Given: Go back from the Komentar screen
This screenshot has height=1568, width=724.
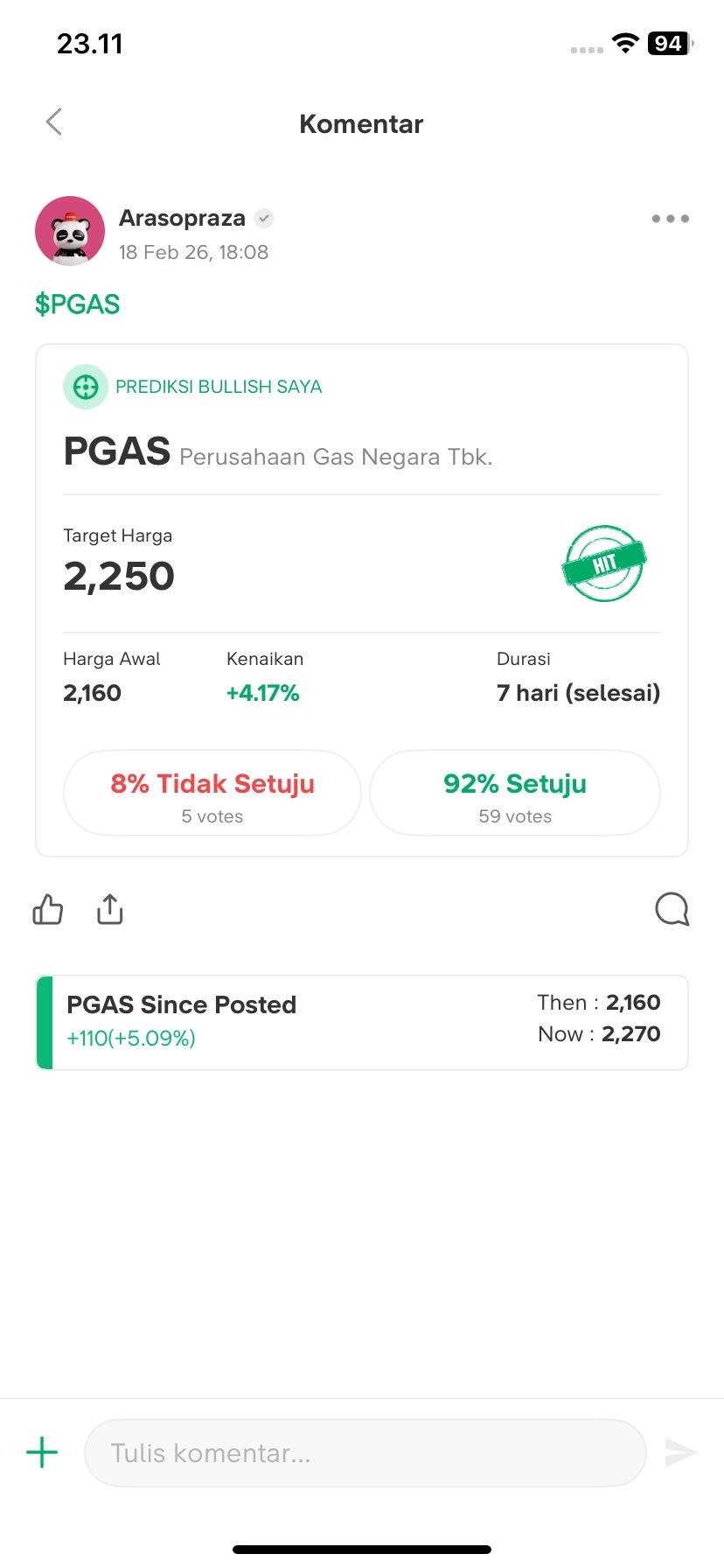Looking at the screenshot, I should click(54, 122).
